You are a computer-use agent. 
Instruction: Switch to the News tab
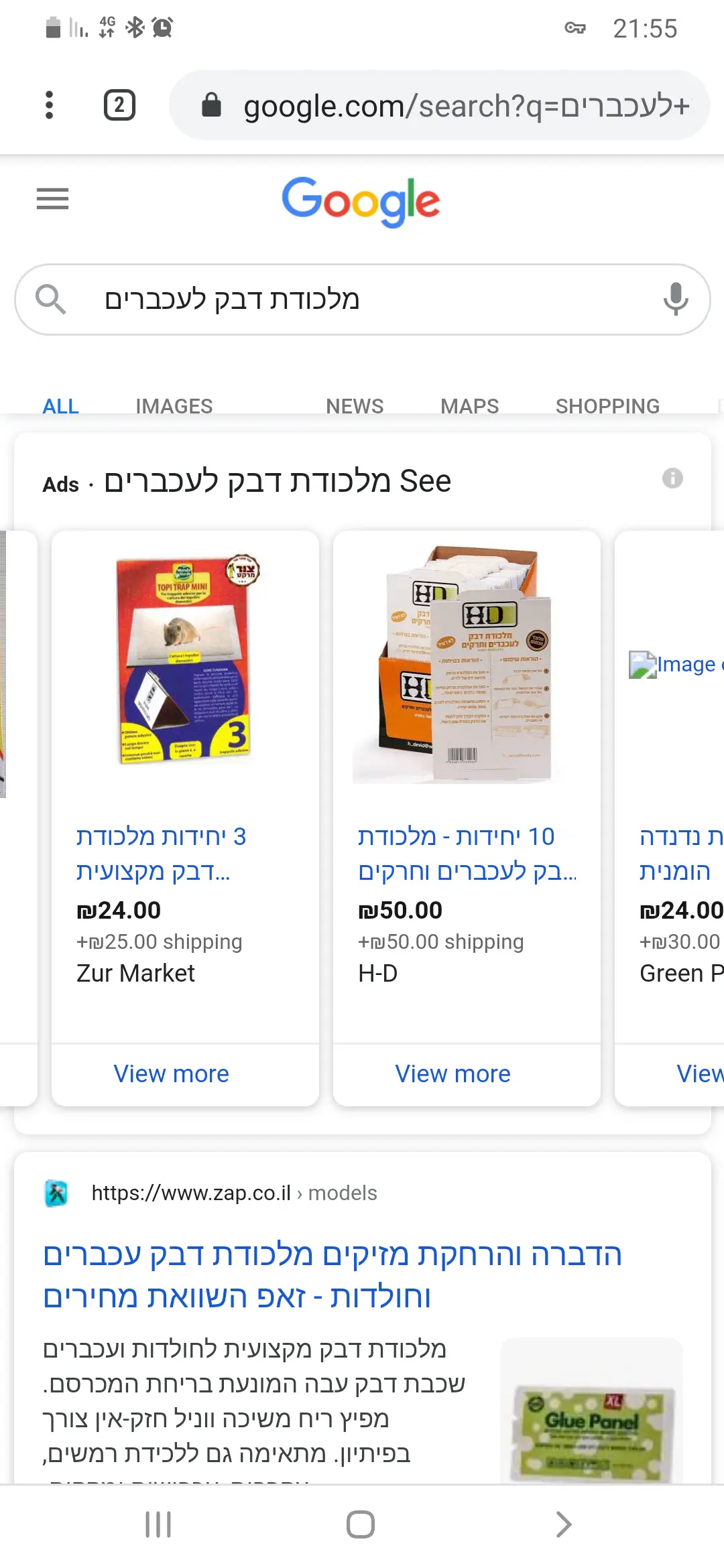[x=354, y=406]
